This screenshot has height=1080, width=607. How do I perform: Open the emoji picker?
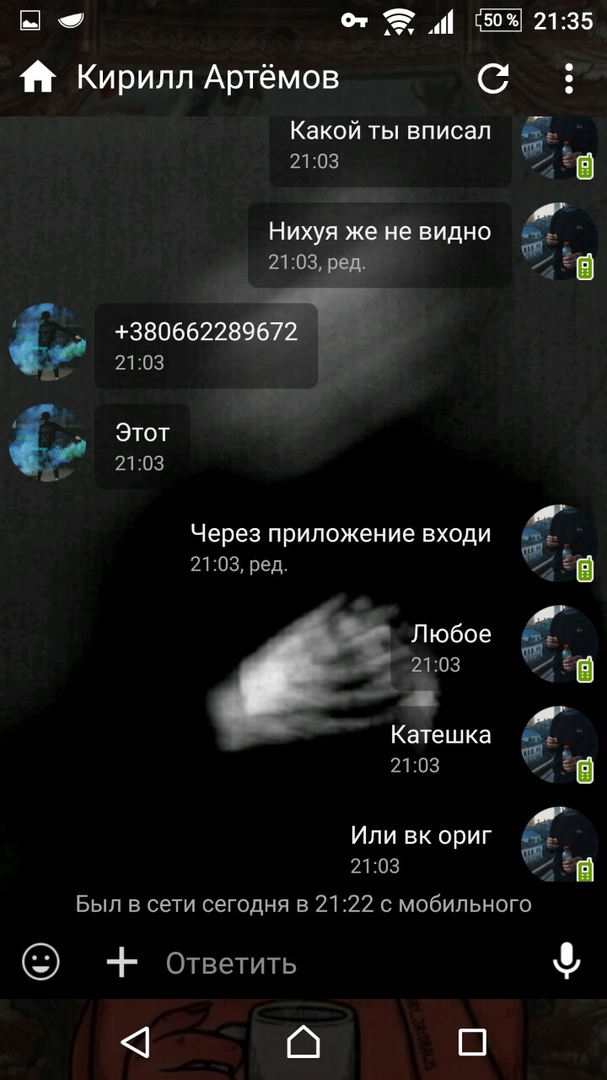pos(41,962)
